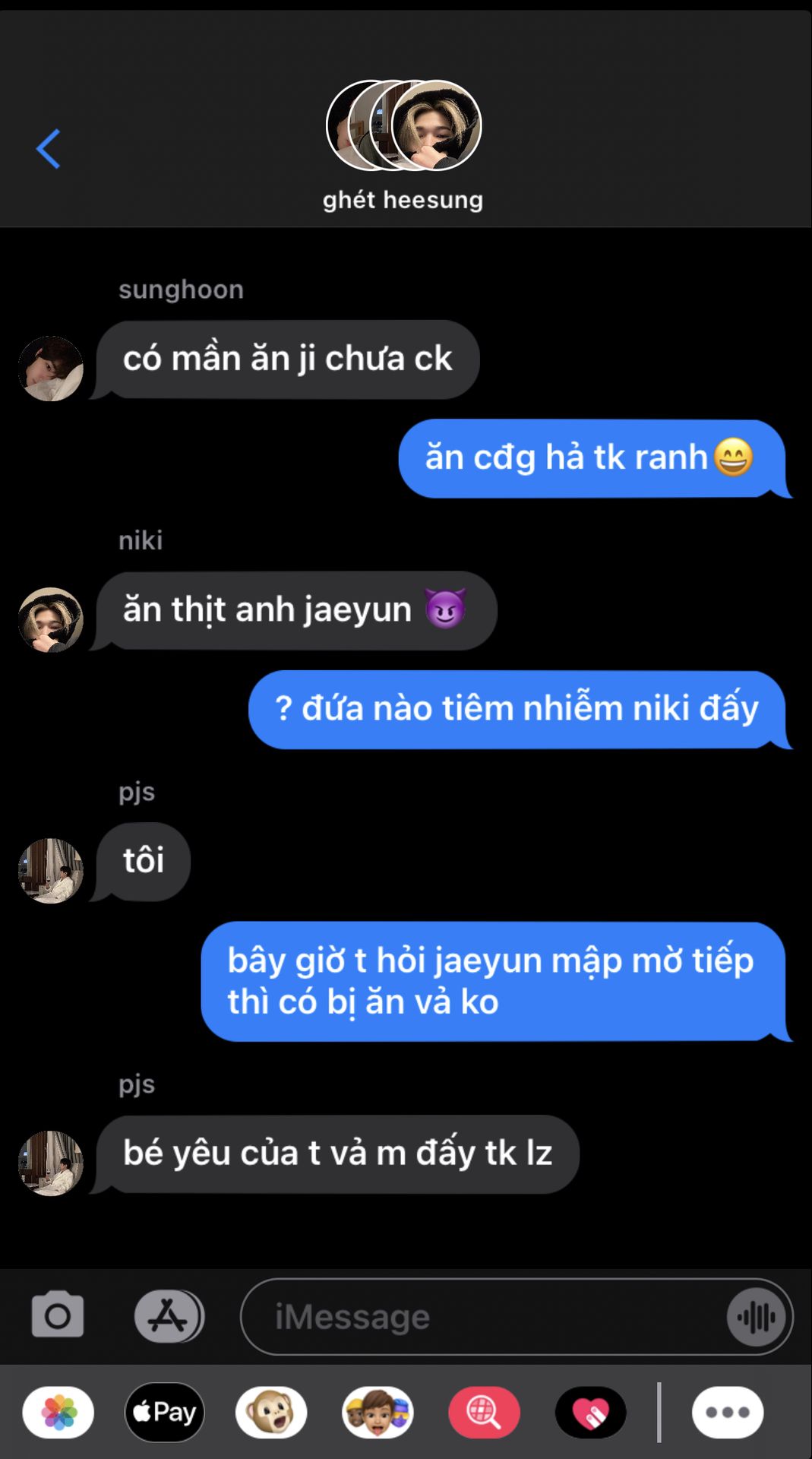Open Digital Touch heart app
Viewport: 812px width, 1459px height.
590,1413
